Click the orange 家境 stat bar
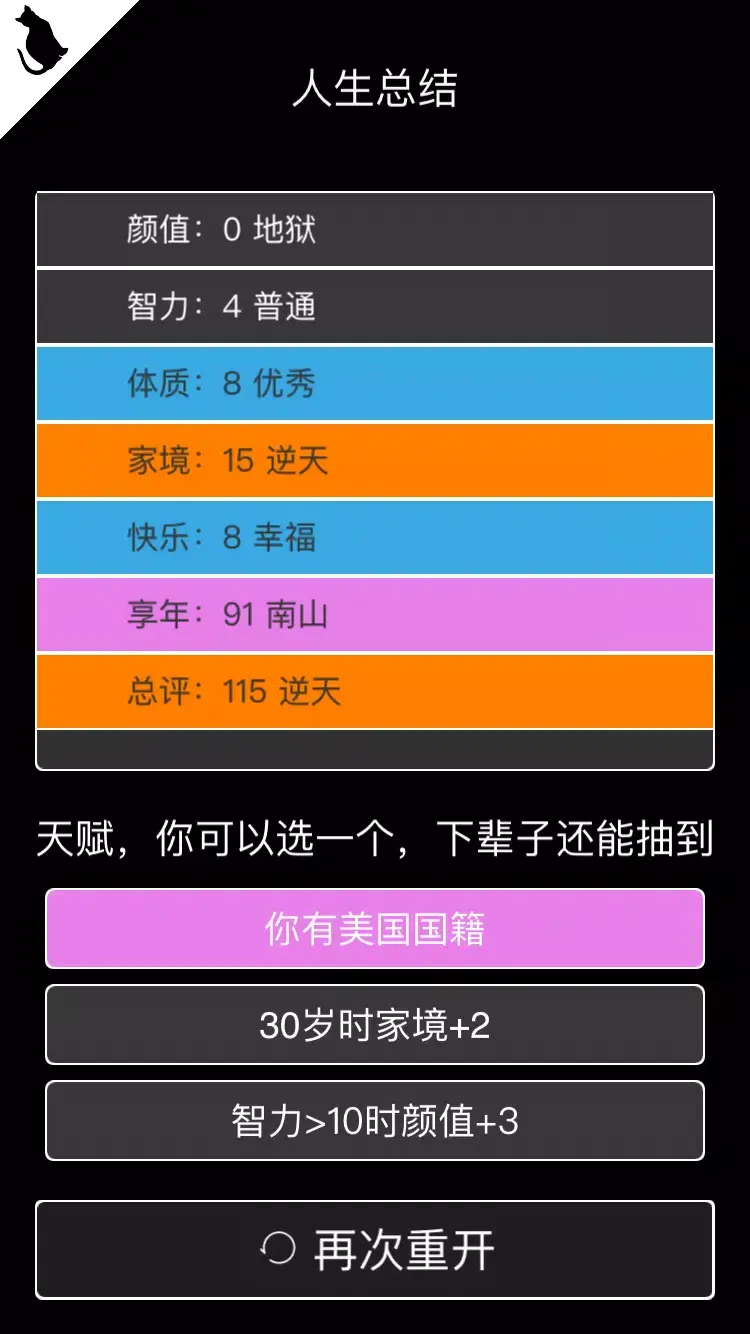The width and height of the screenshot is (750, 1334). [374, 461]
